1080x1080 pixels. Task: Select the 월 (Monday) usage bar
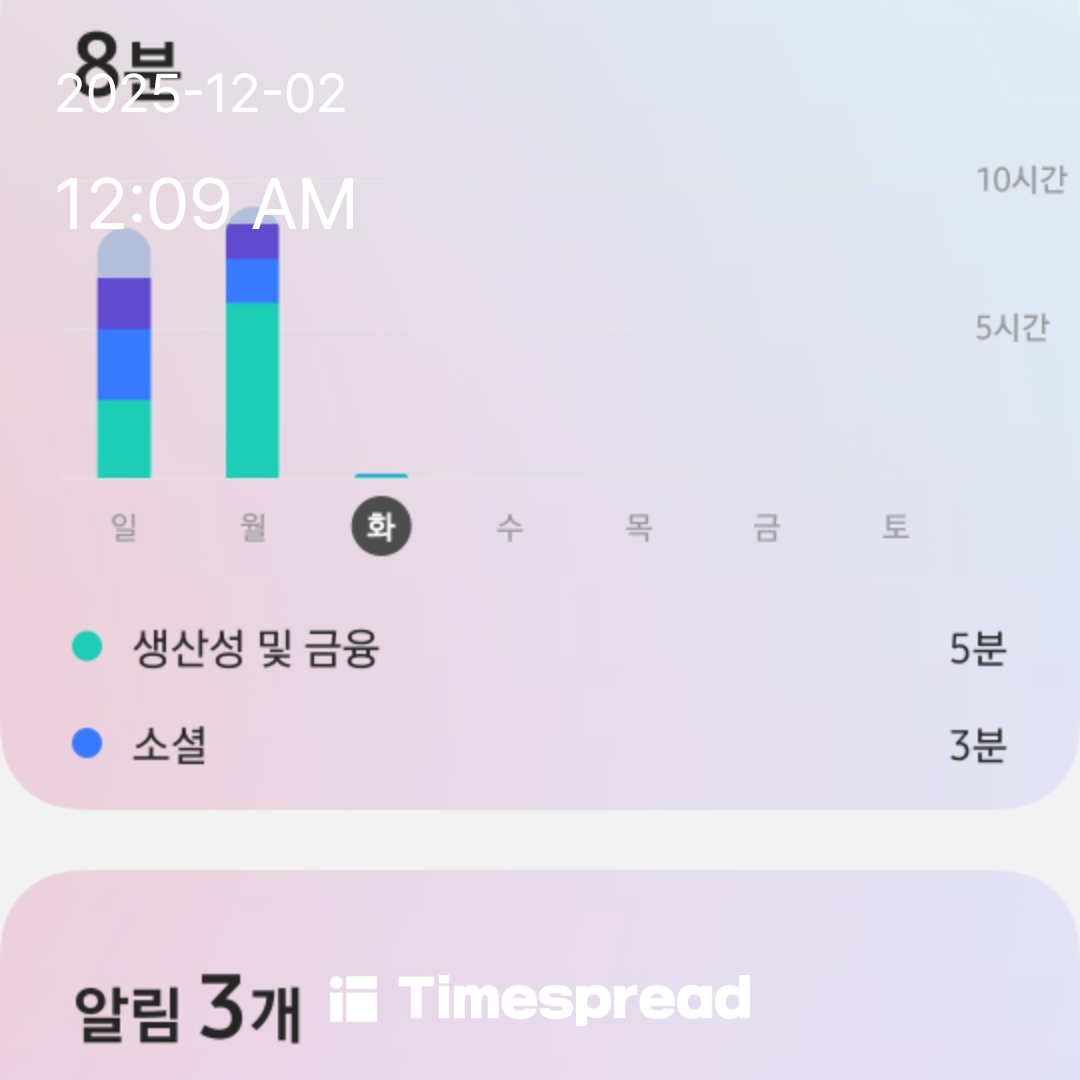[253, 342]
